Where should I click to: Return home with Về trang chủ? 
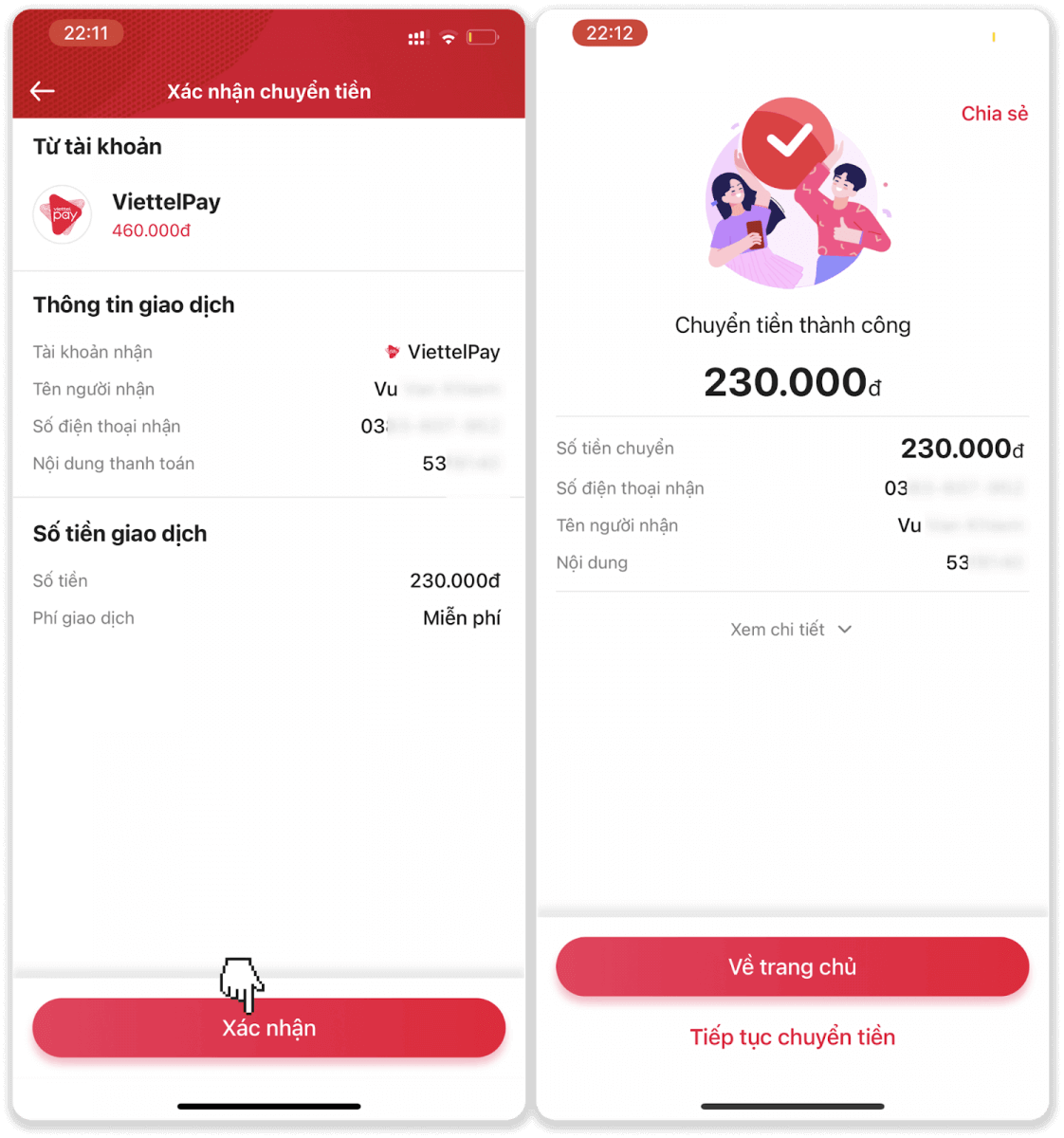point(792,966)
